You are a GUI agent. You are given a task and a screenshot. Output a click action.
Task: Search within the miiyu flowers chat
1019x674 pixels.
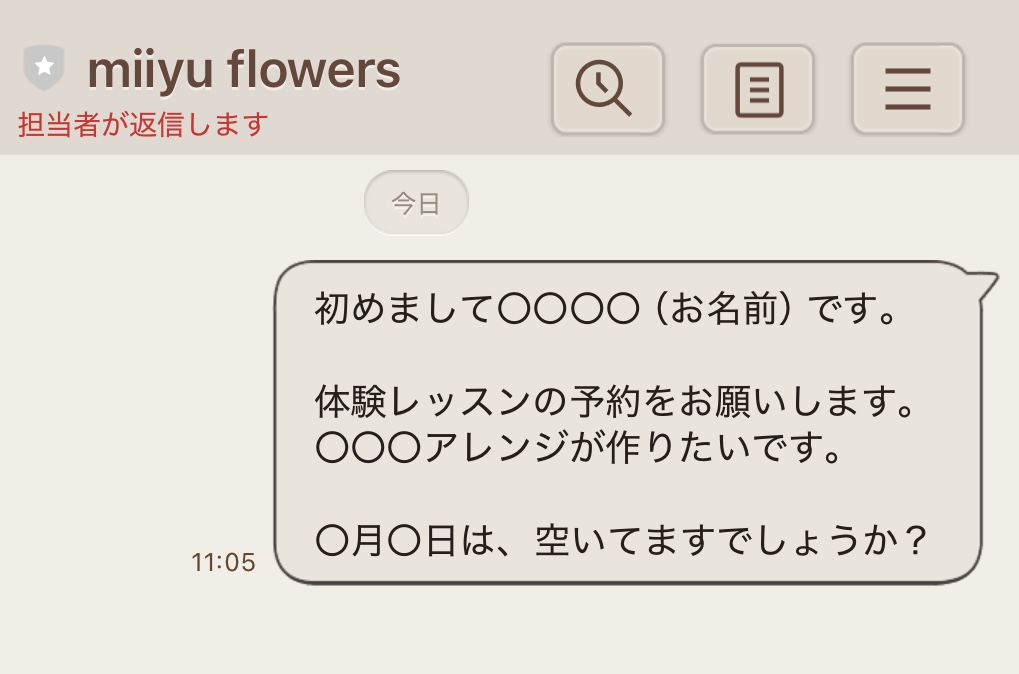click(x=607, y=89)
